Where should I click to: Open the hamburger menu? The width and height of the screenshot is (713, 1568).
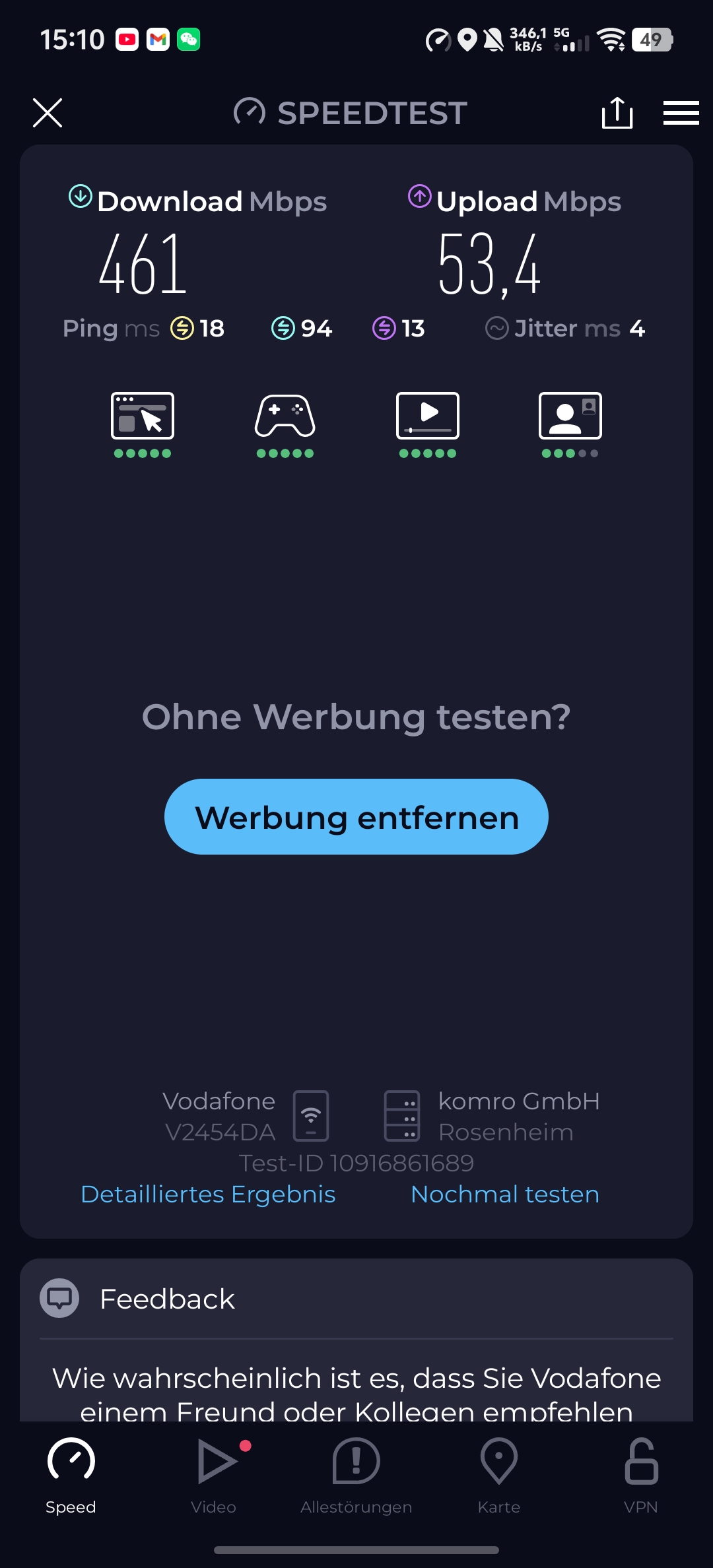point(681,113)
